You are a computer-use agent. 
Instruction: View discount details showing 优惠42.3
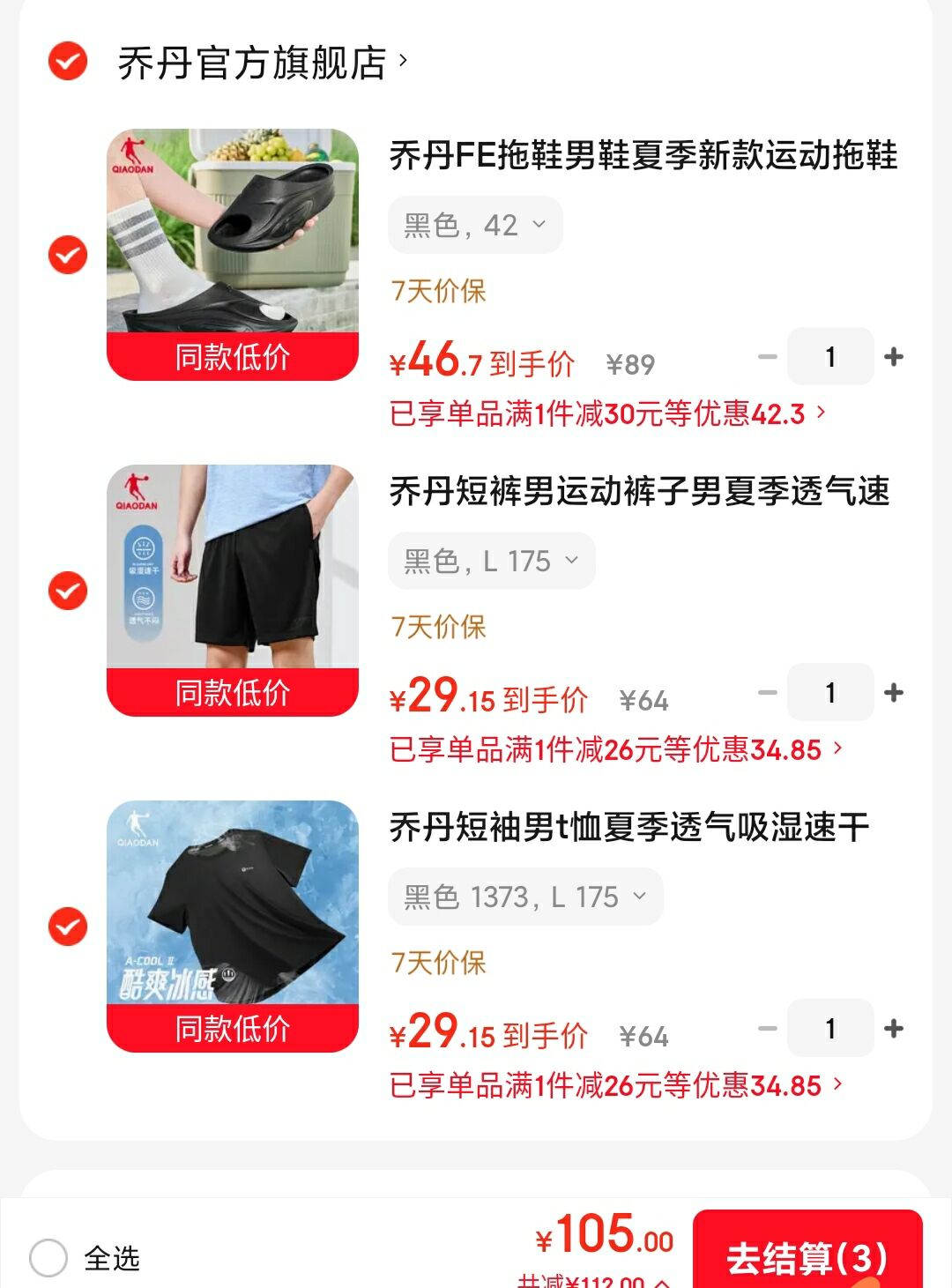[x=608, y=413]
